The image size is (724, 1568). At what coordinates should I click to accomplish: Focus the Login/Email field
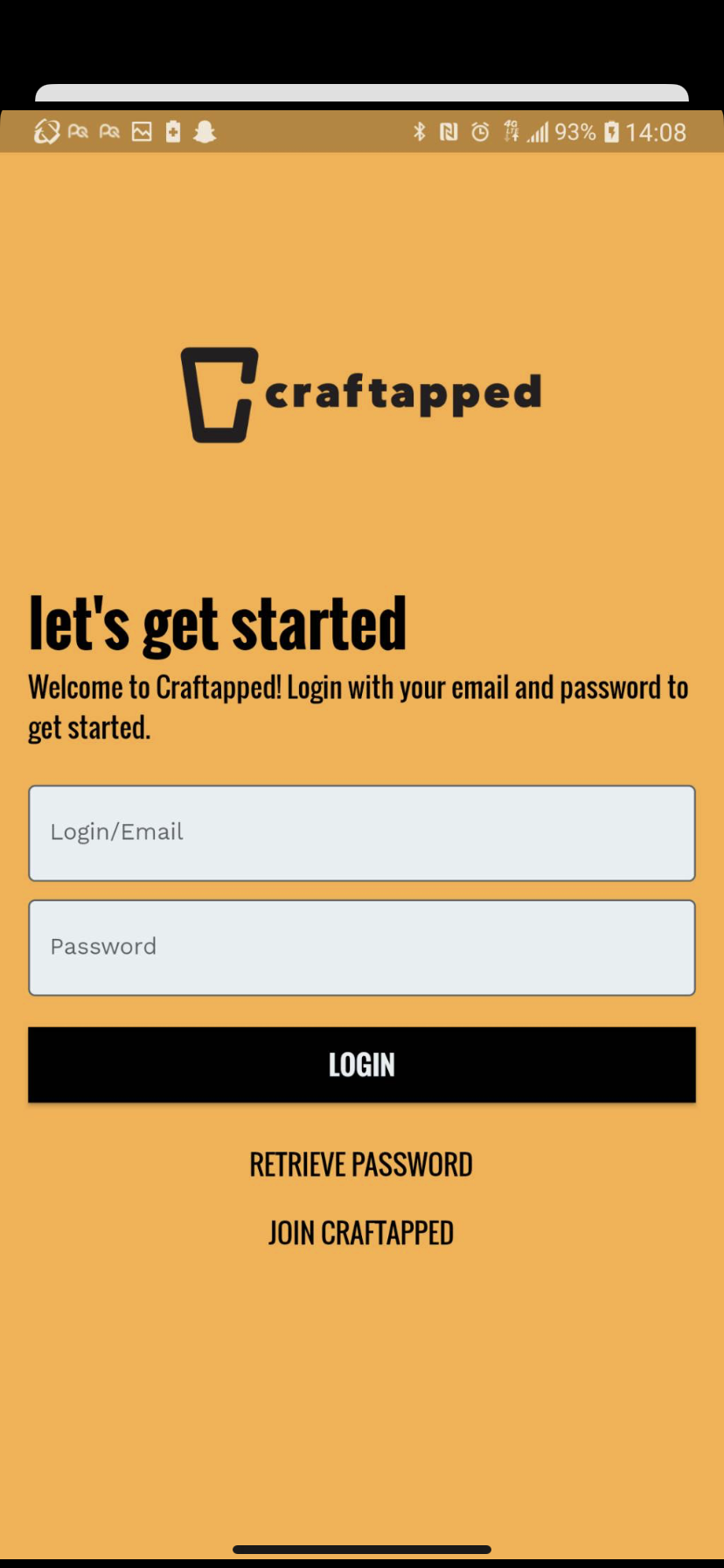[362, 833]
